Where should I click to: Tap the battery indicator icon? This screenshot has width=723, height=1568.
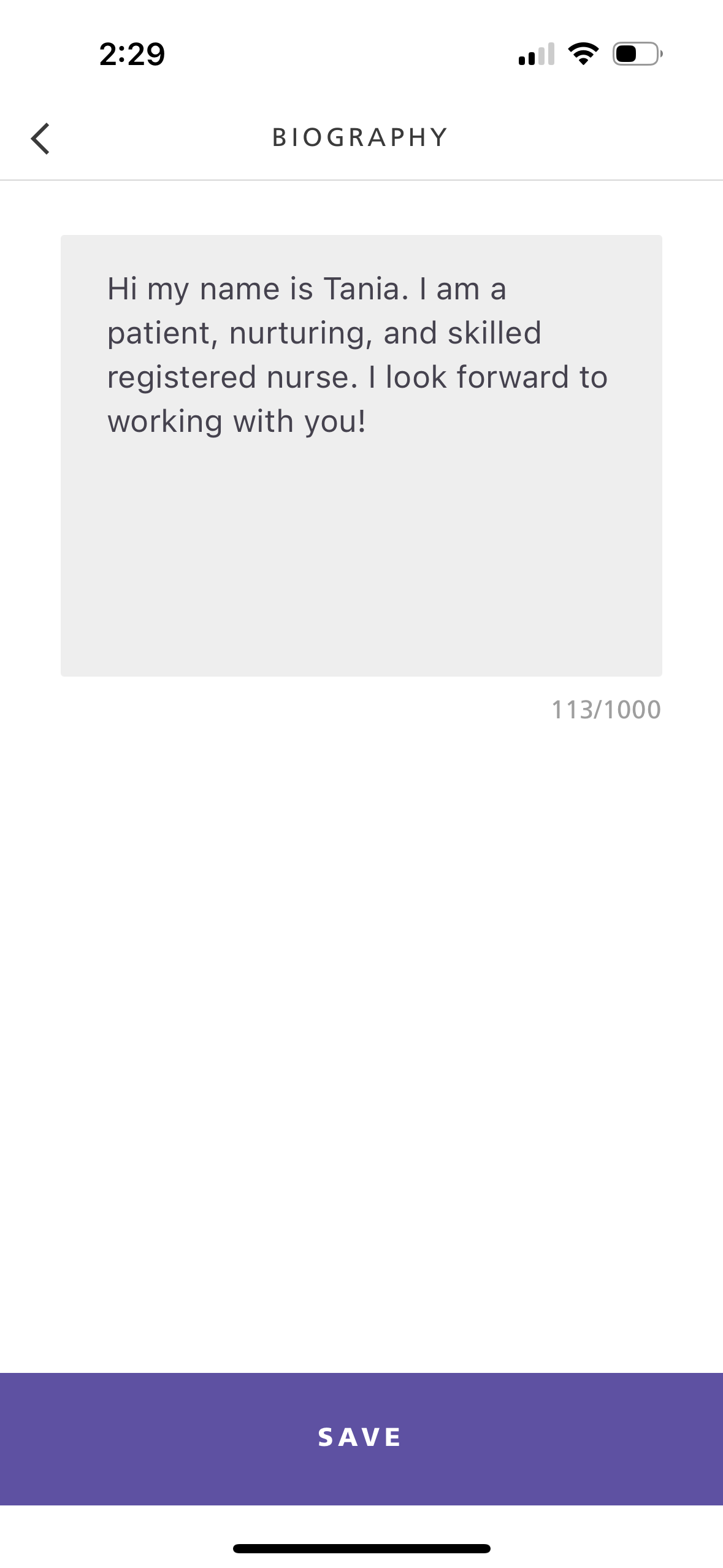tap(635, 55)
